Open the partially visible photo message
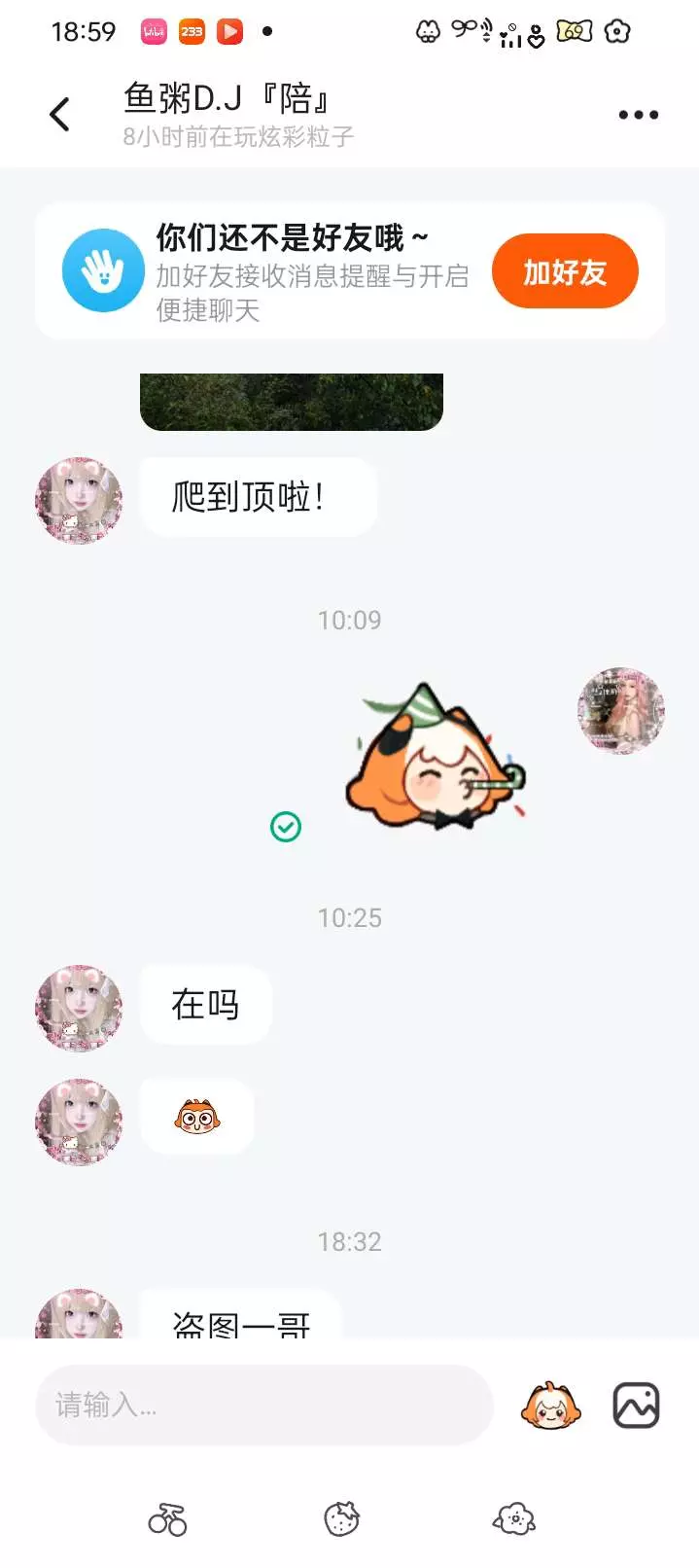 click(x=292, y=401)
